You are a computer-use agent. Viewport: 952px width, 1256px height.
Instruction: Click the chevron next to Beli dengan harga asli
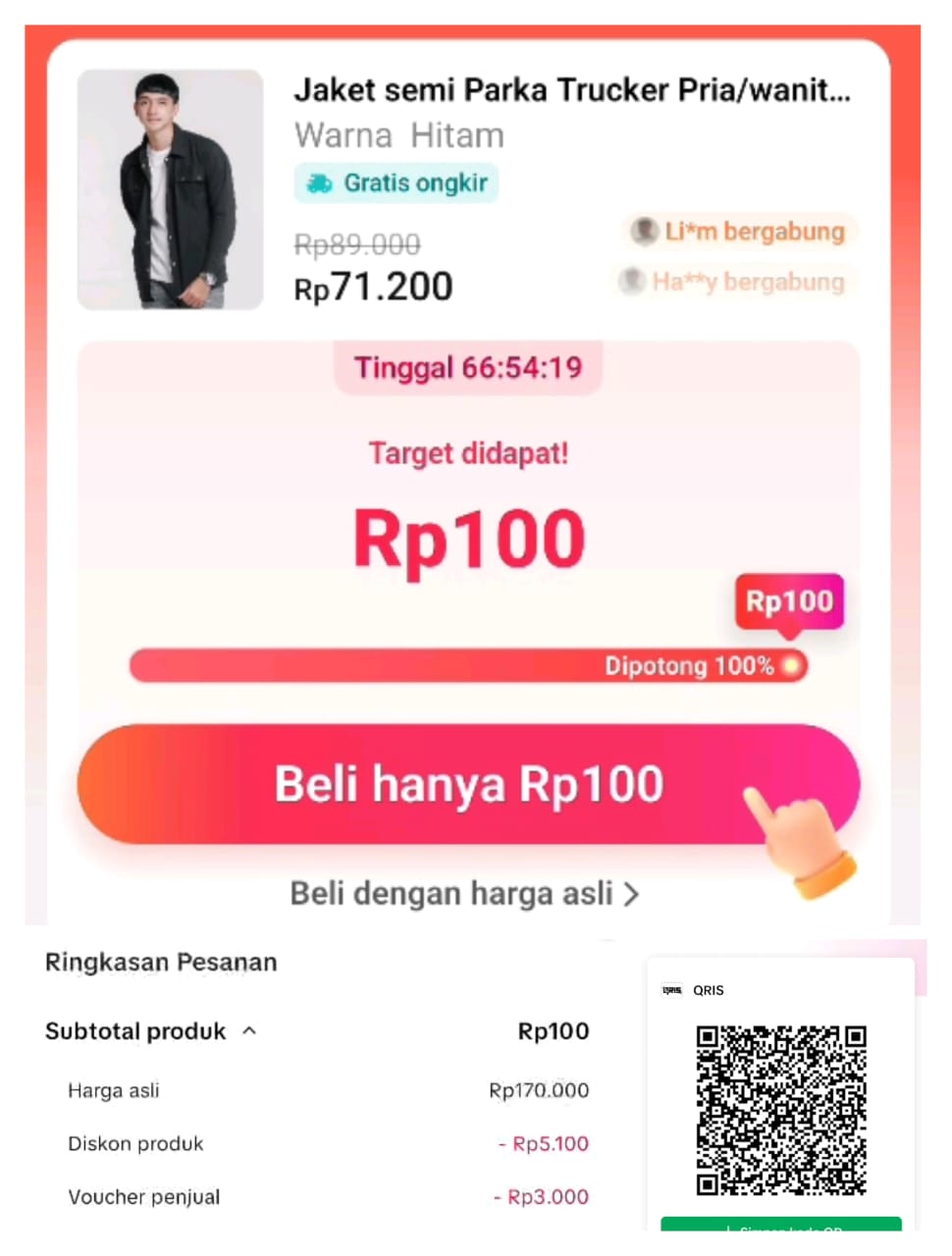click(634, 894)
